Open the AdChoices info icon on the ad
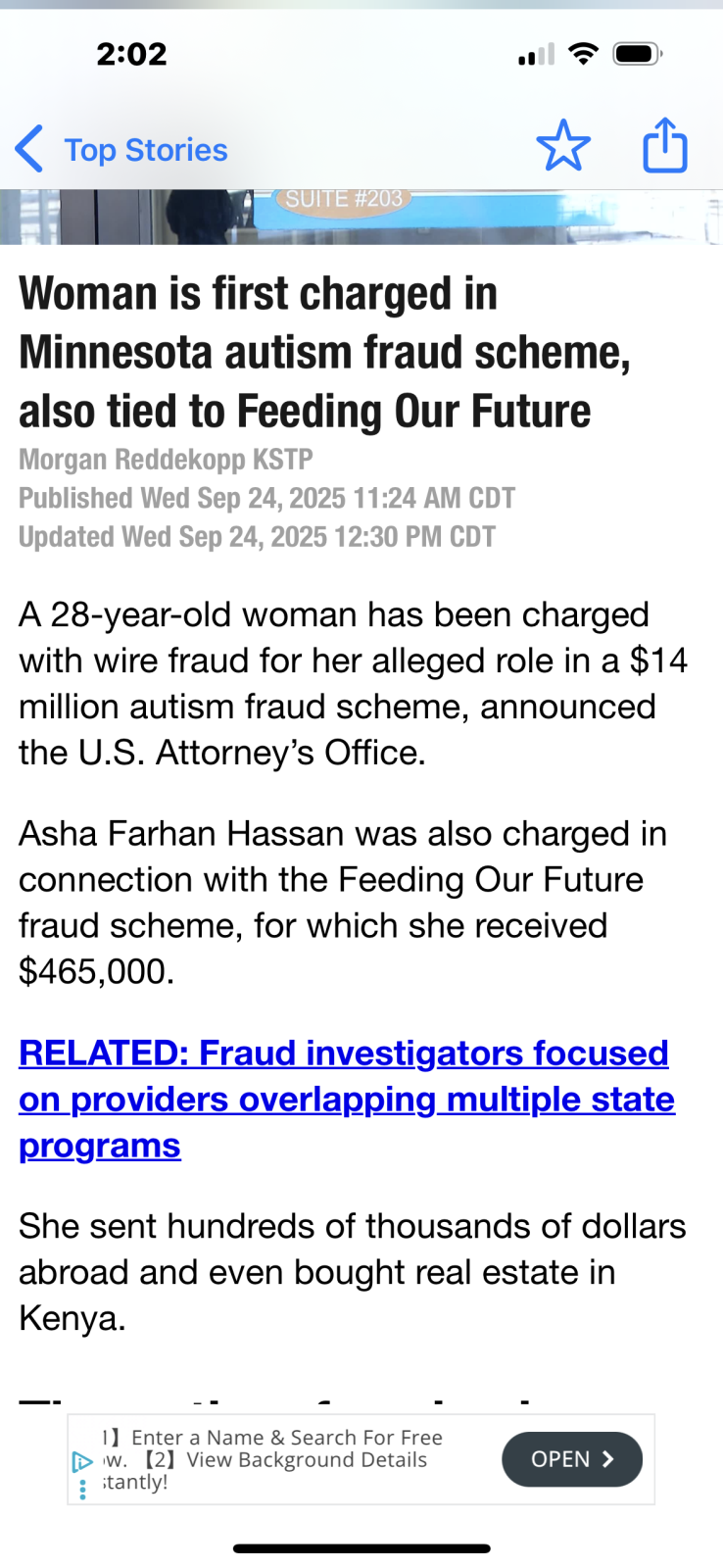Image resolution: width=723 pixels, height=1568 pixels. (x=83, y=1462)
